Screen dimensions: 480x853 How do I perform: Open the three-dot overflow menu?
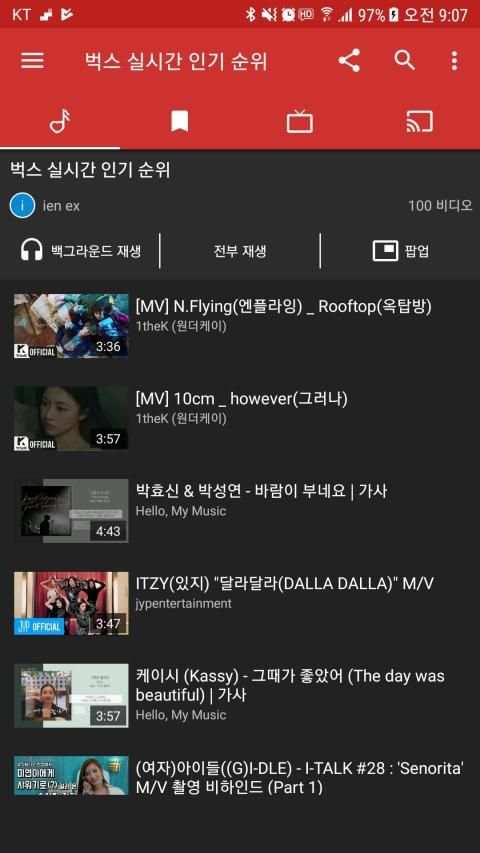(454, 60)
